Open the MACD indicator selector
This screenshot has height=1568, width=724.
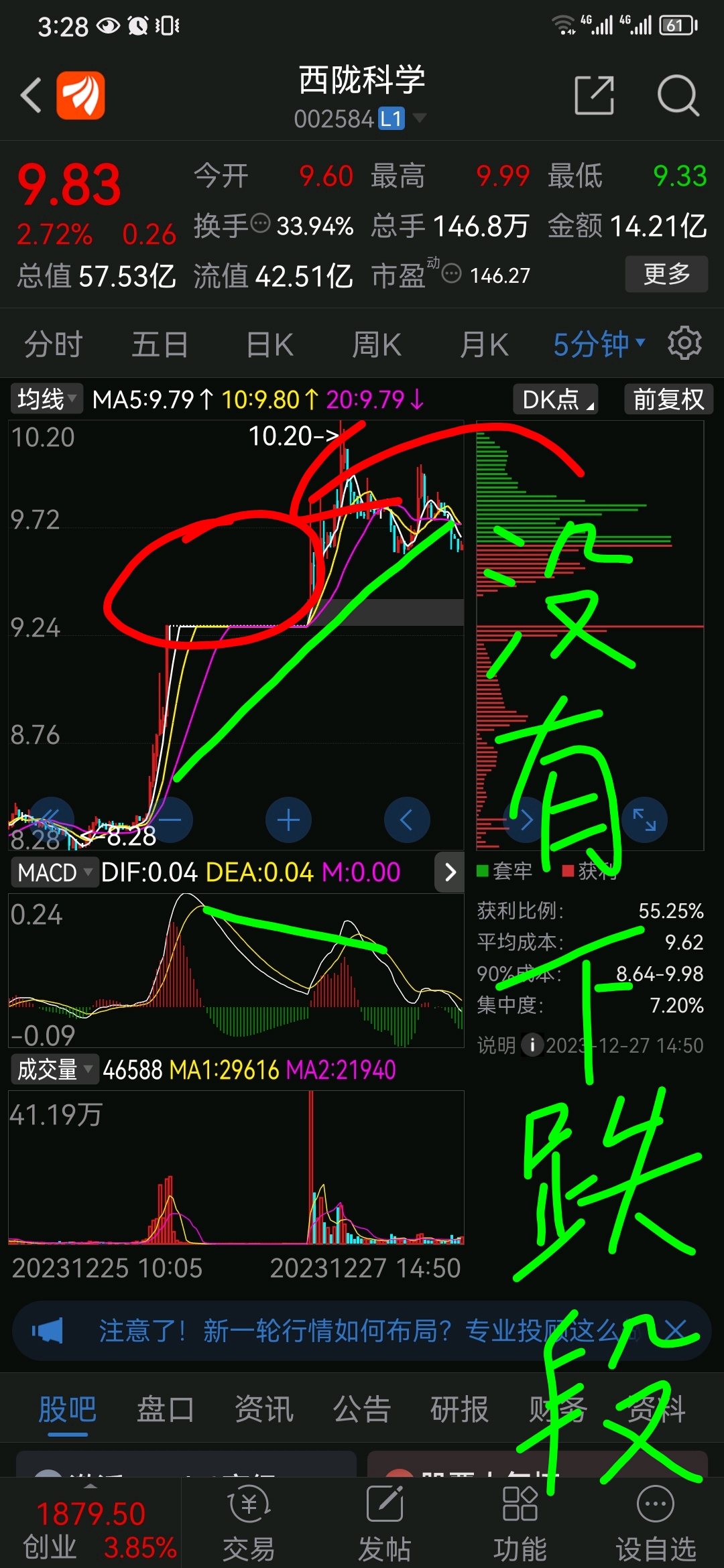coord(55,872)
